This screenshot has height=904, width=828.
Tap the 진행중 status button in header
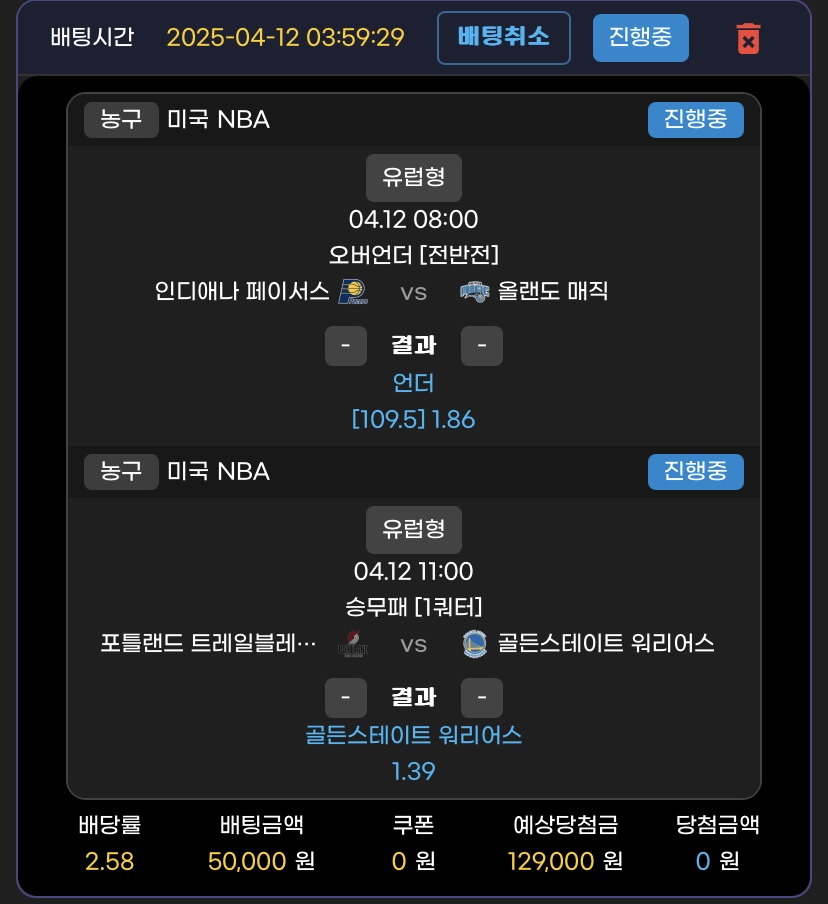pos(640,38)
